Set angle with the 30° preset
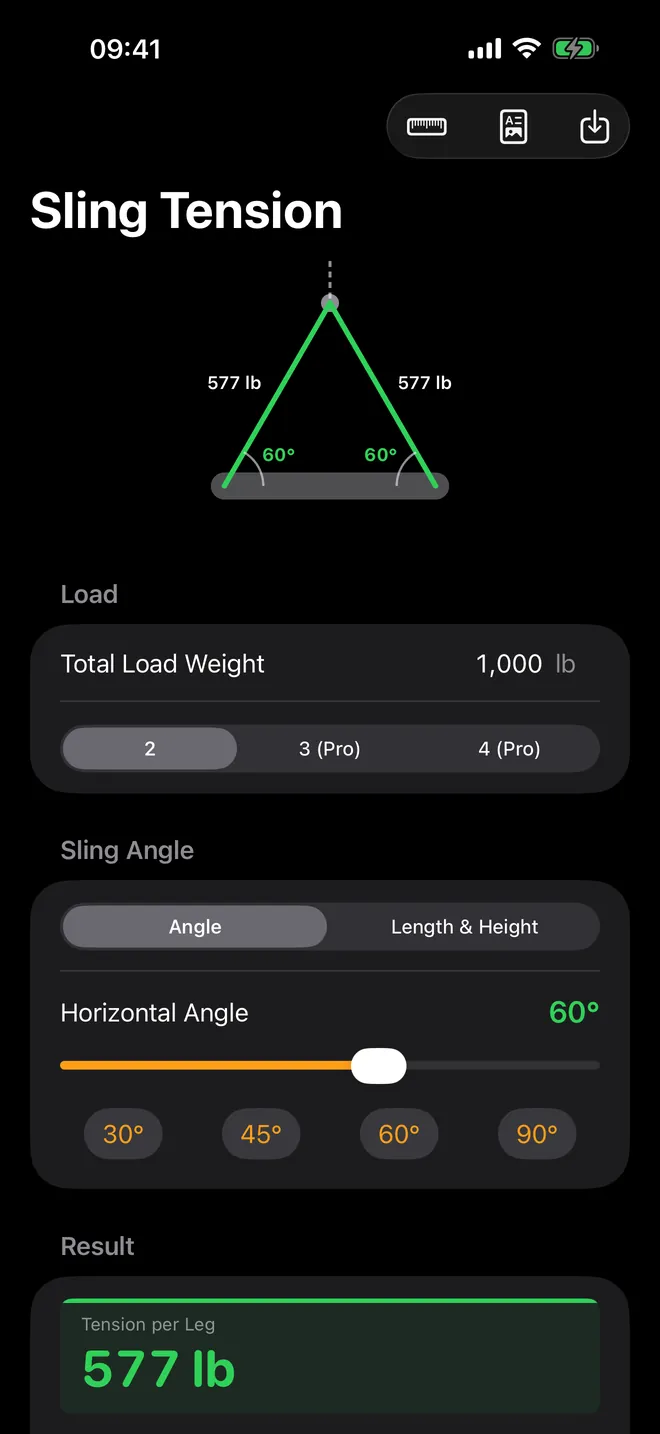The image size is (660, 1434). tap(123, 1134)
